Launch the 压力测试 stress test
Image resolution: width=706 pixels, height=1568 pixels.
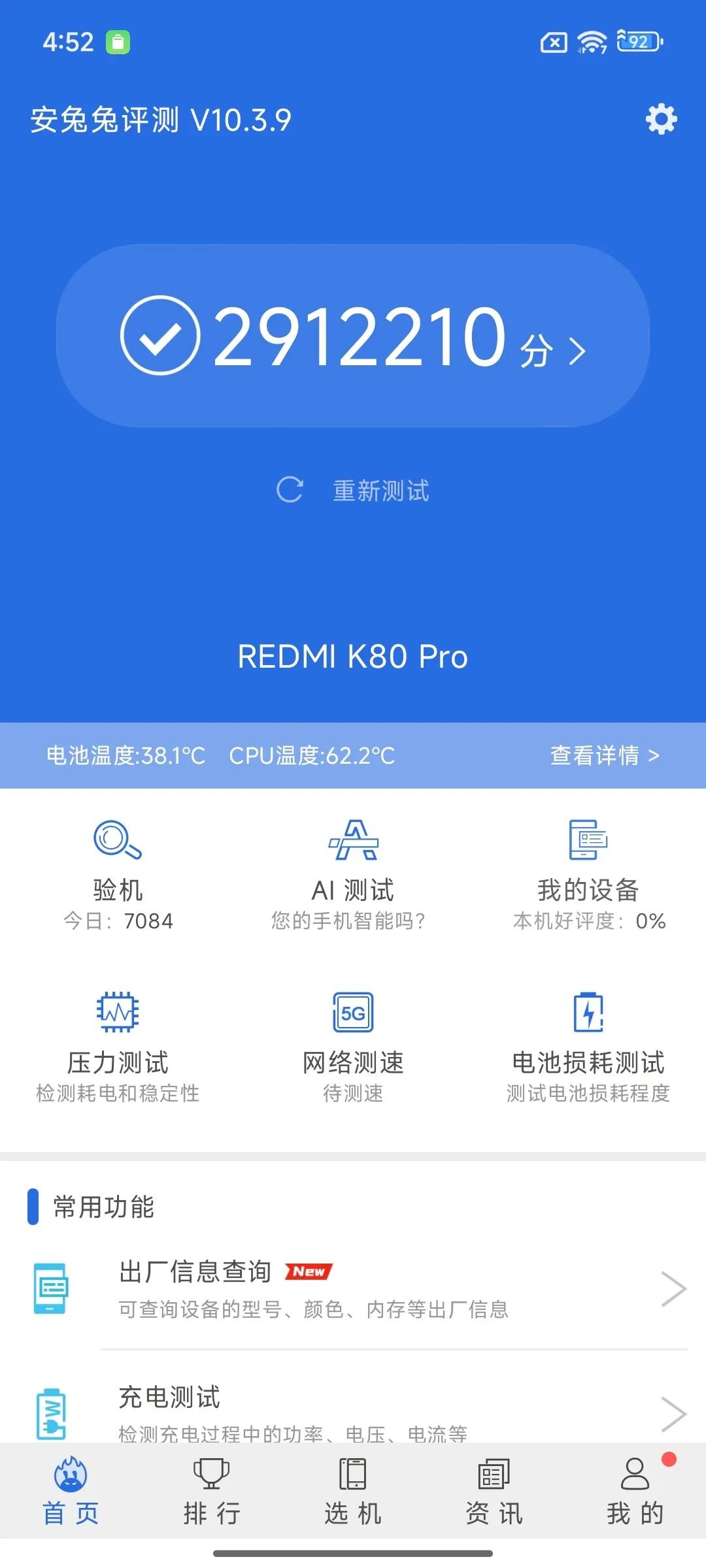[x=118, y=1047]
